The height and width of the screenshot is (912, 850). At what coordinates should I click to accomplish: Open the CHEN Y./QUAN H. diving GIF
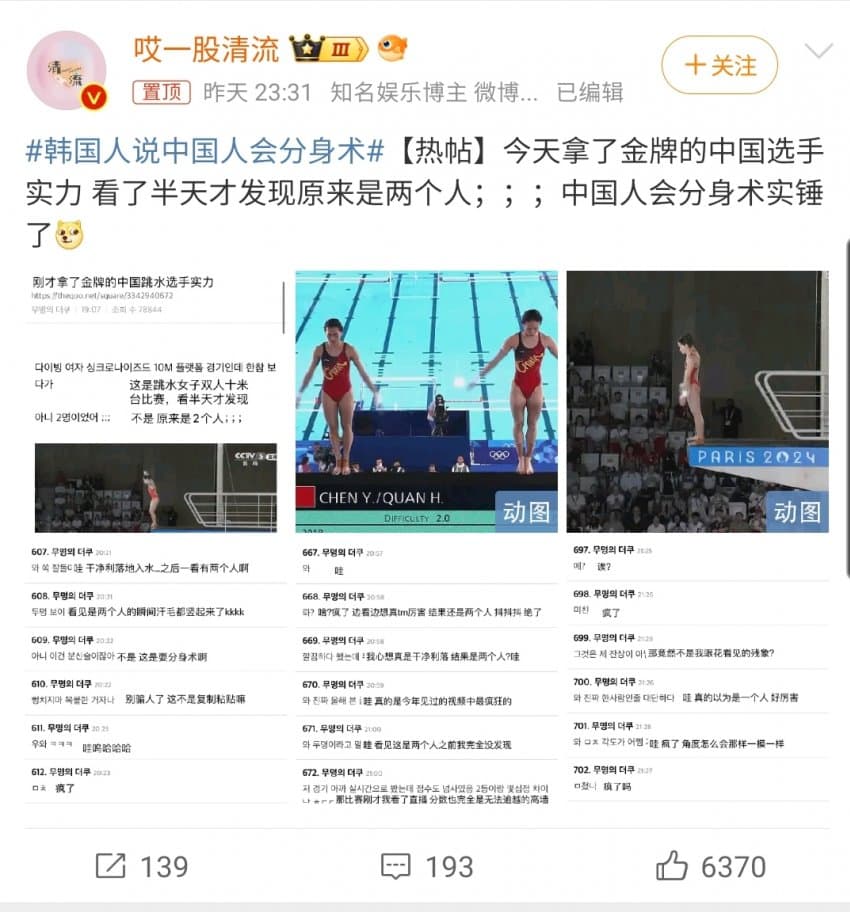426,400
